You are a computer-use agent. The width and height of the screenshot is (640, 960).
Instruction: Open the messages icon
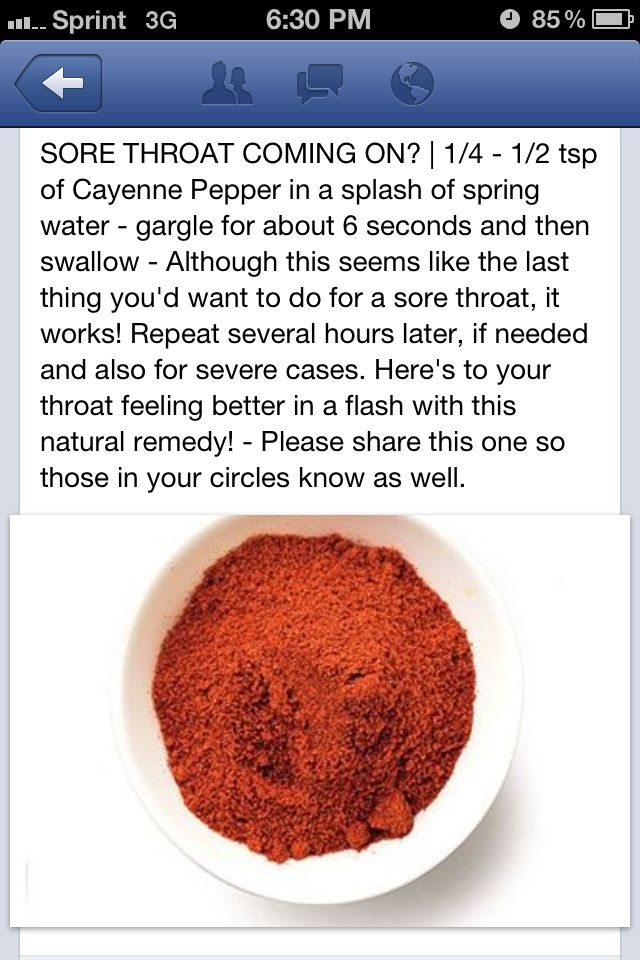coord(319,84)
